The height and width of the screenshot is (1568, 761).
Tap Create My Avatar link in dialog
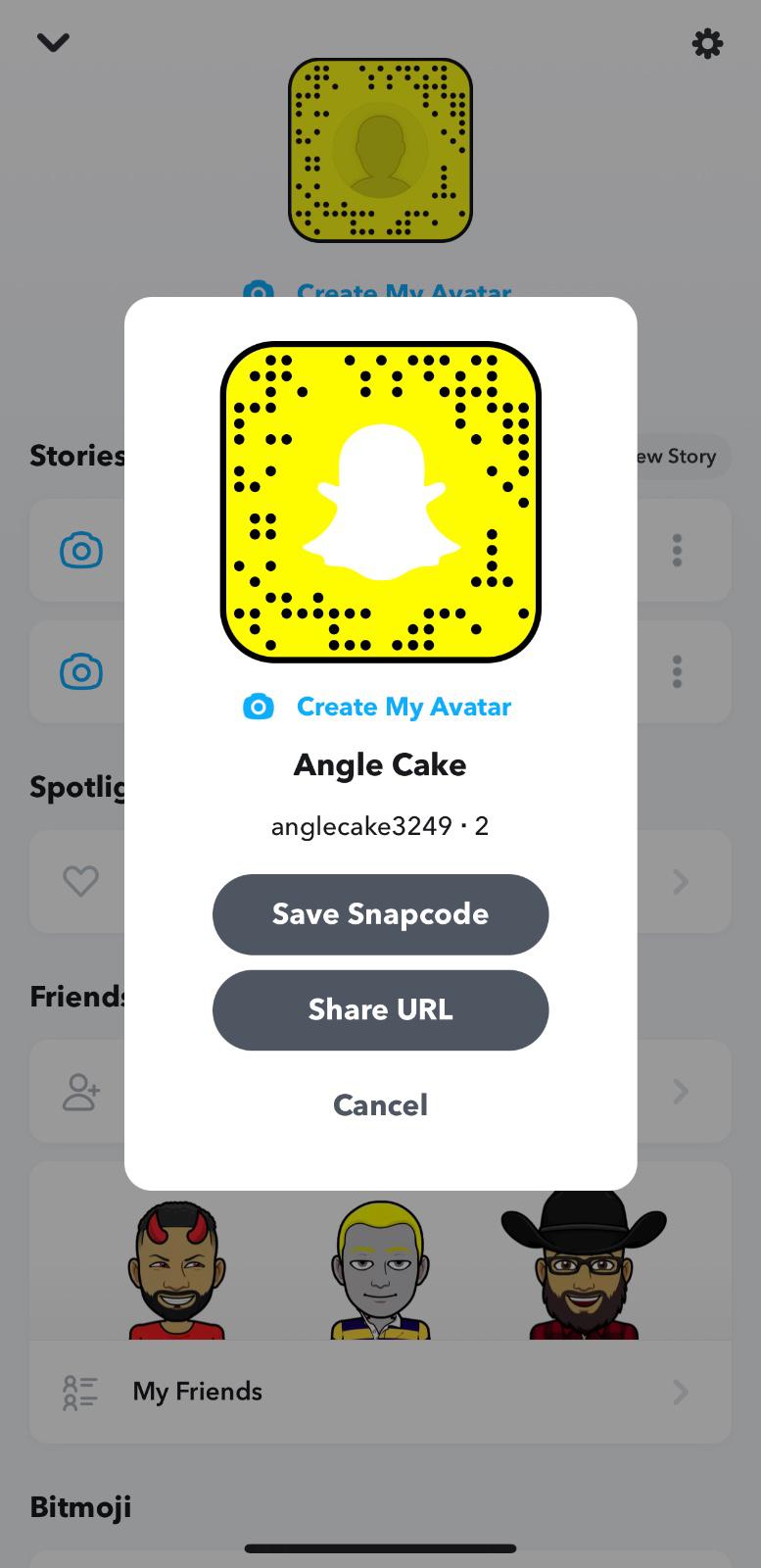pyautogui.click(x=380, y=707)
